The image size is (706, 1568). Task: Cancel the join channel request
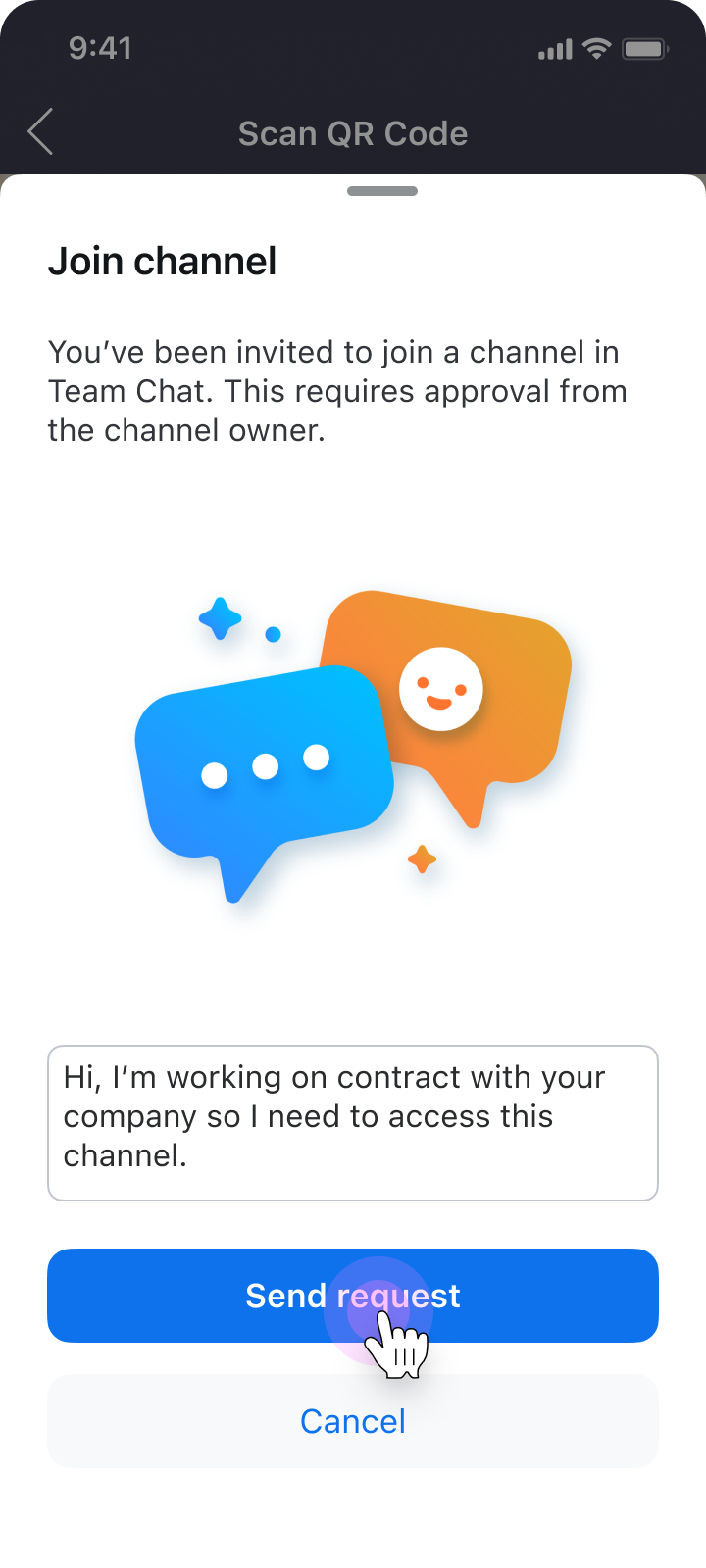(x=352, y=1421)
